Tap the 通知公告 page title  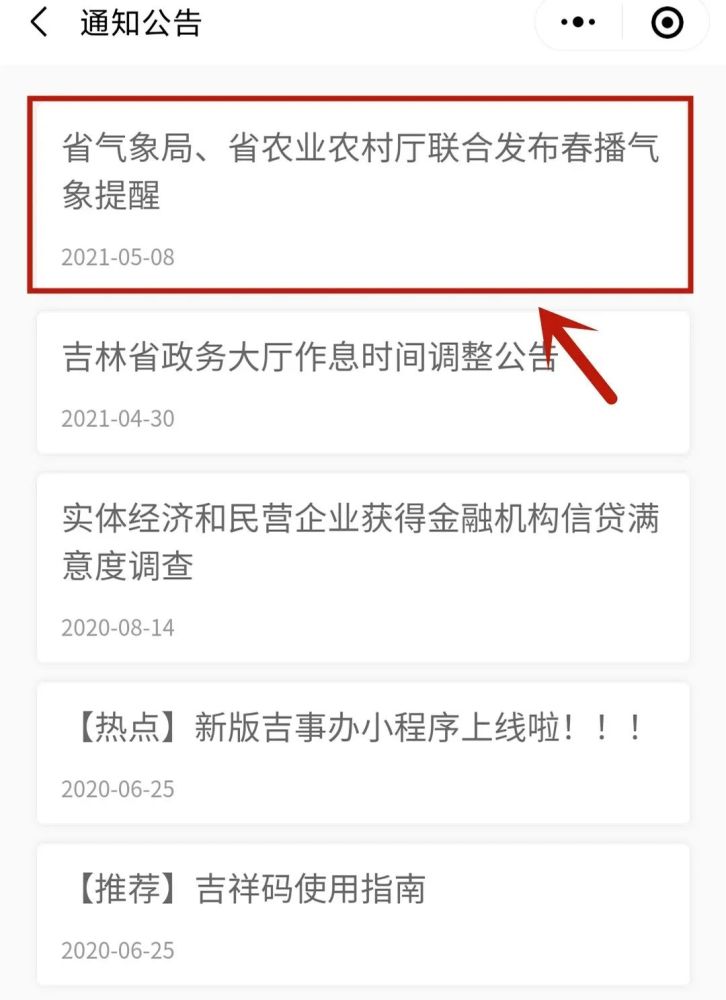coord(138,22)
